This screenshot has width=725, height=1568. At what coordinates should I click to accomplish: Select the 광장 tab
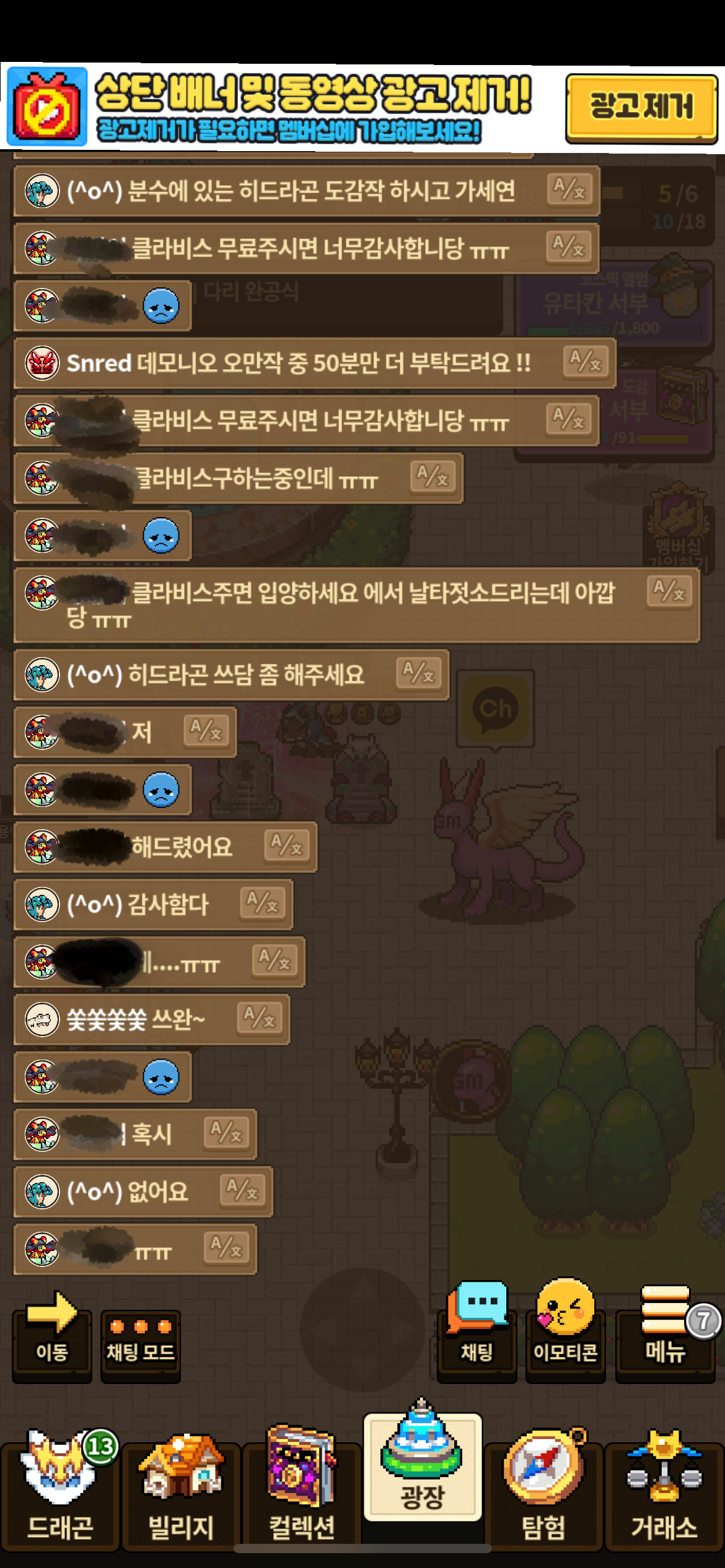click(x=422, y=1469)
